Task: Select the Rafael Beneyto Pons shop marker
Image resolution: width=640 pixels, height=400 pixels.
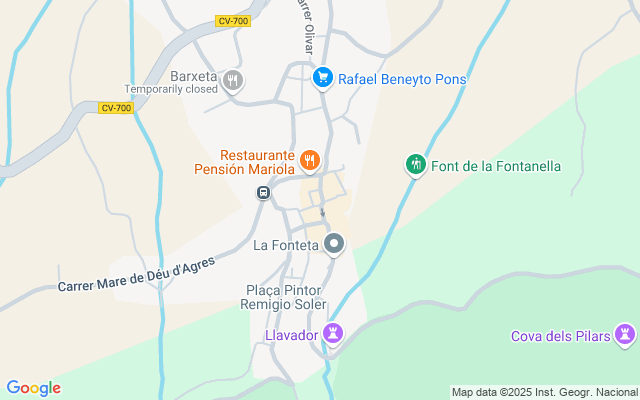Action: coord(323,78)
